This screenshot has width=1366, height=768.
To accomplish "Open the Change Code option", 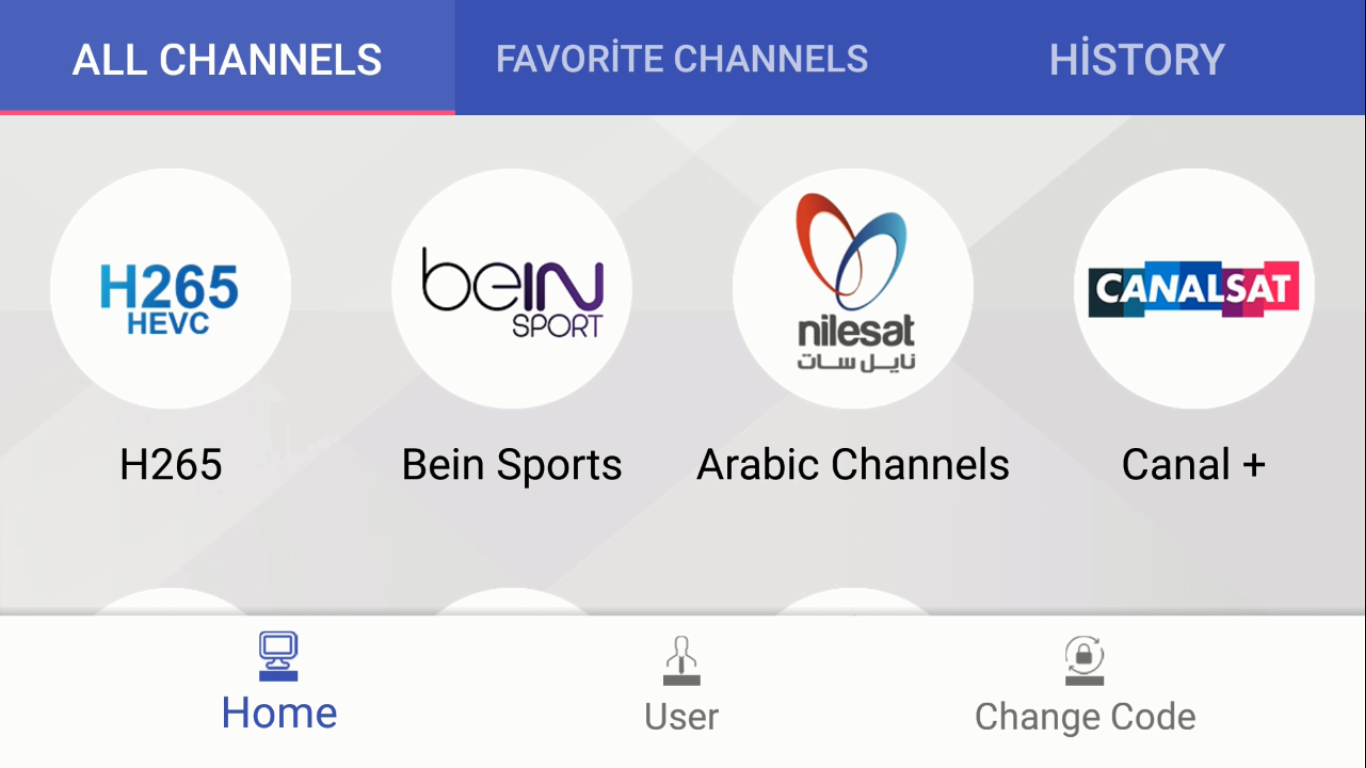I will (x=1085, y=686).
